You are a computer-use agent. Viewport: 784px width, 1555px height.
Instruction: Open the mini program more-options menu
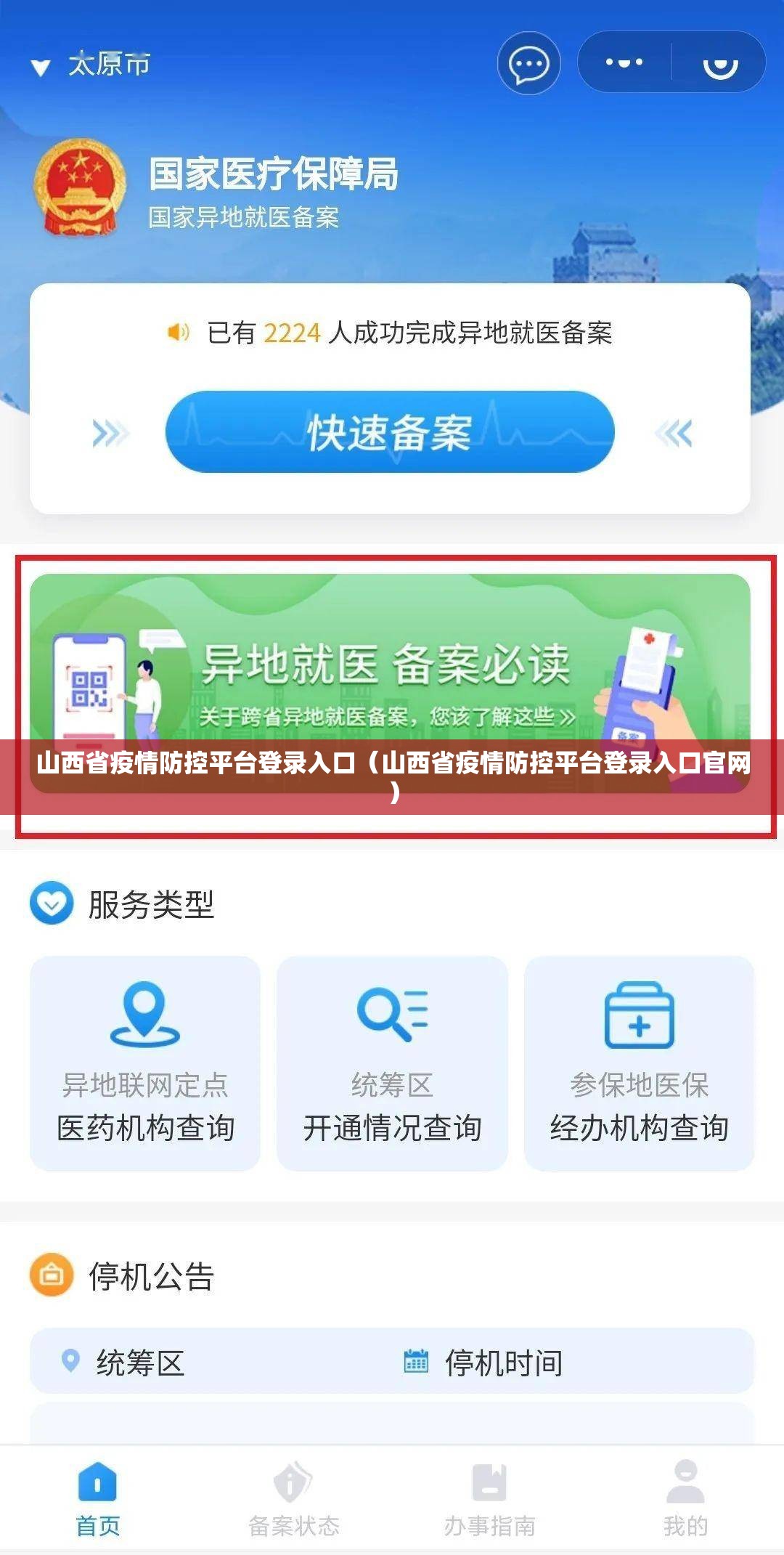pos(624,62)
